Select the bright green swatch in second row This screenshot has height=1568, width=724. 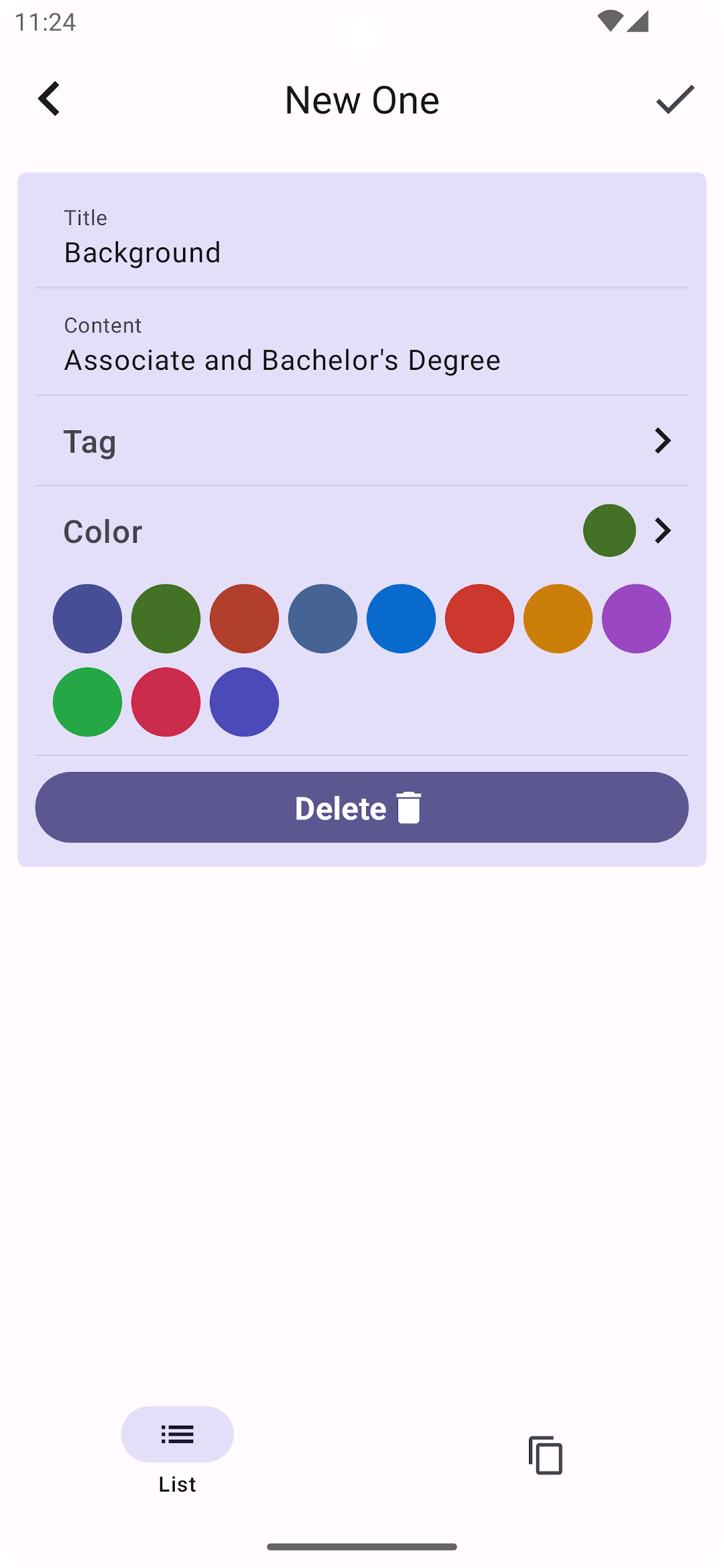[87, 702]
